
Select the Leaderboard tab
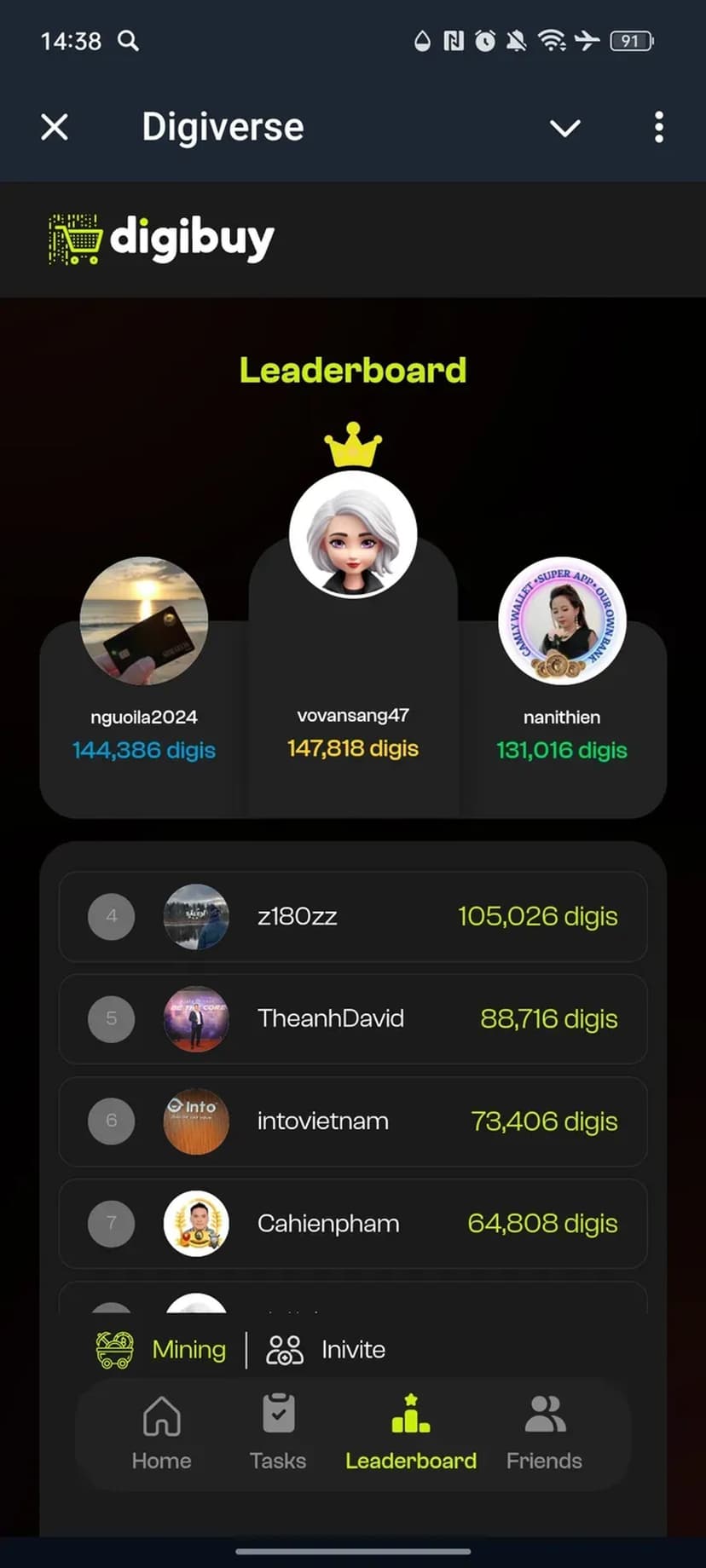pyautogui.click(x=410, y=1434)
